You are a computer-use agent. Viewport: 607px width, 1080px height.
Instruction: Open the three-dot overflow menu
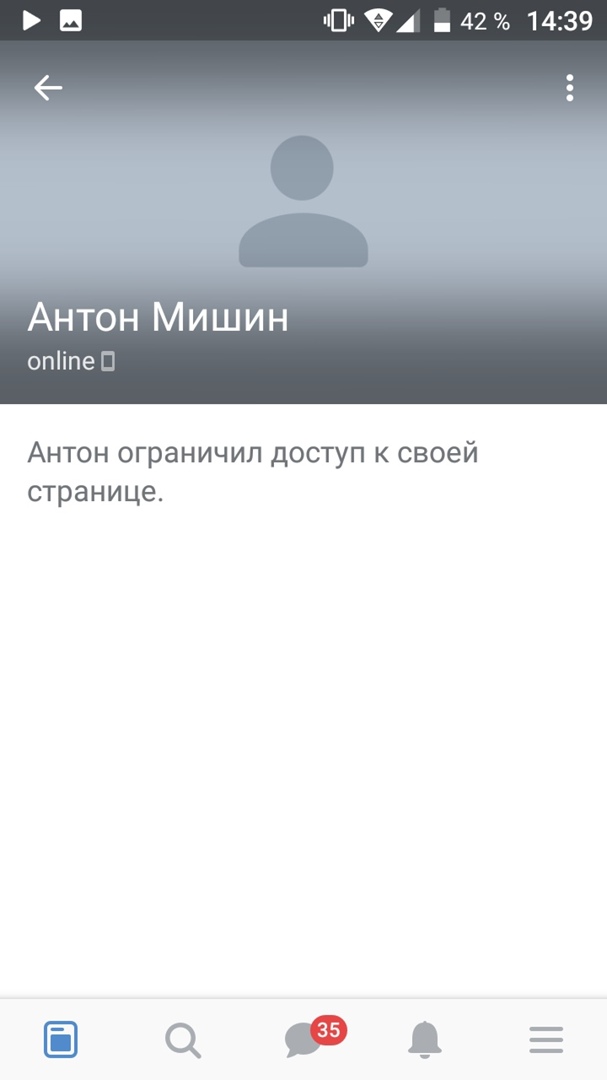point(569,88)
